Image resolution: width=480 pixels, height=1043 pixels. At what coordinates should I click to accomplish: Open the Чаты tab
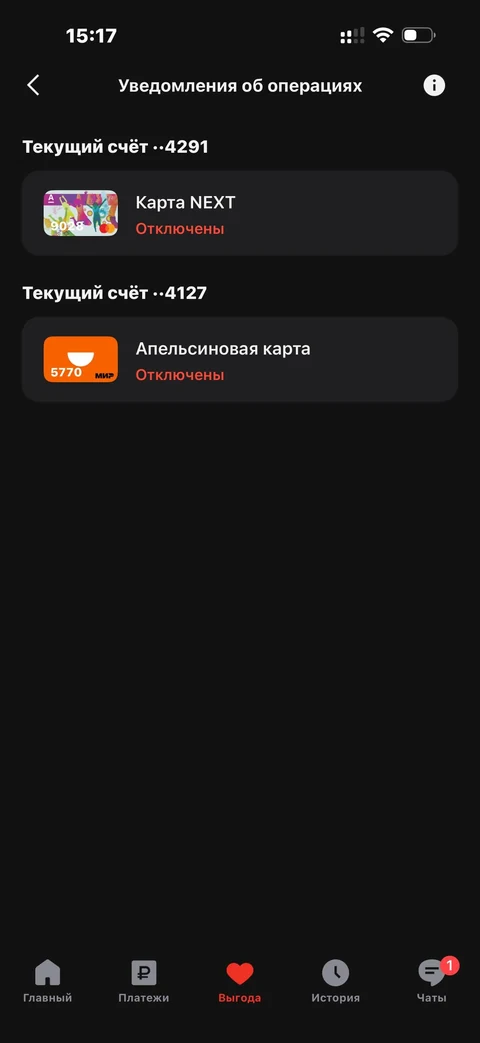pos(432,982)
